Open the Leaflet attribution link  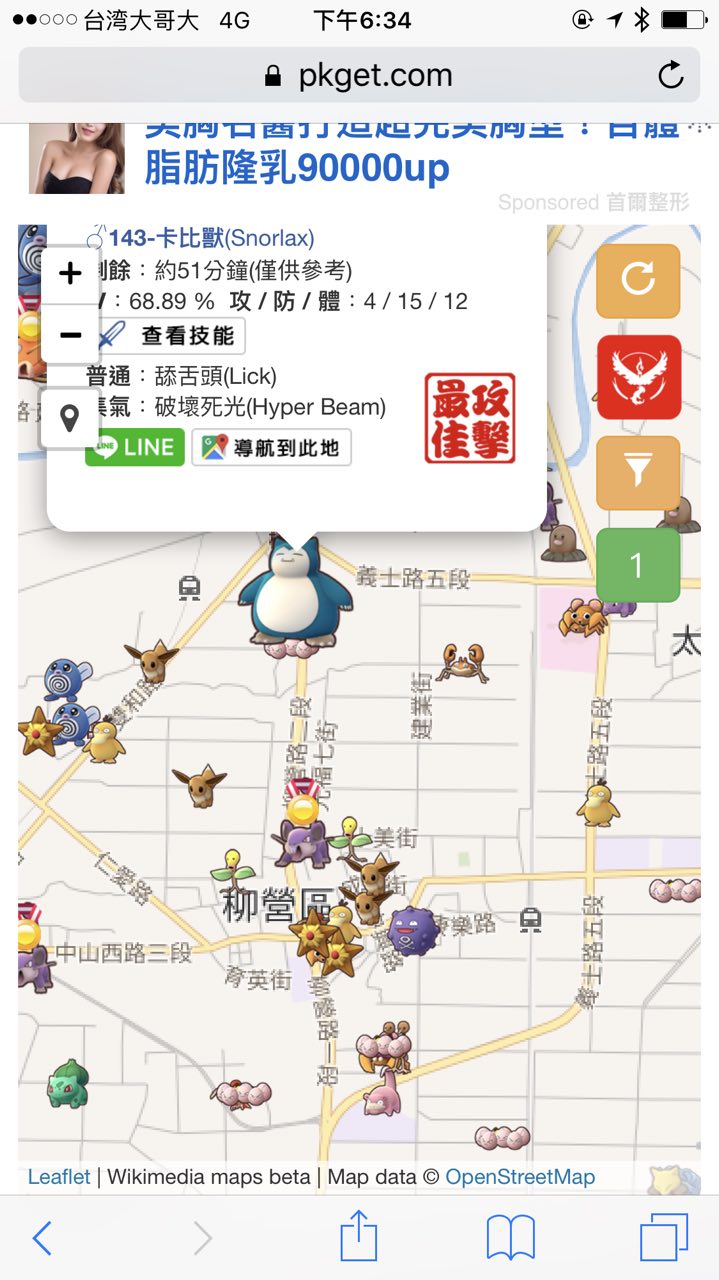(x=59, y=1177)
